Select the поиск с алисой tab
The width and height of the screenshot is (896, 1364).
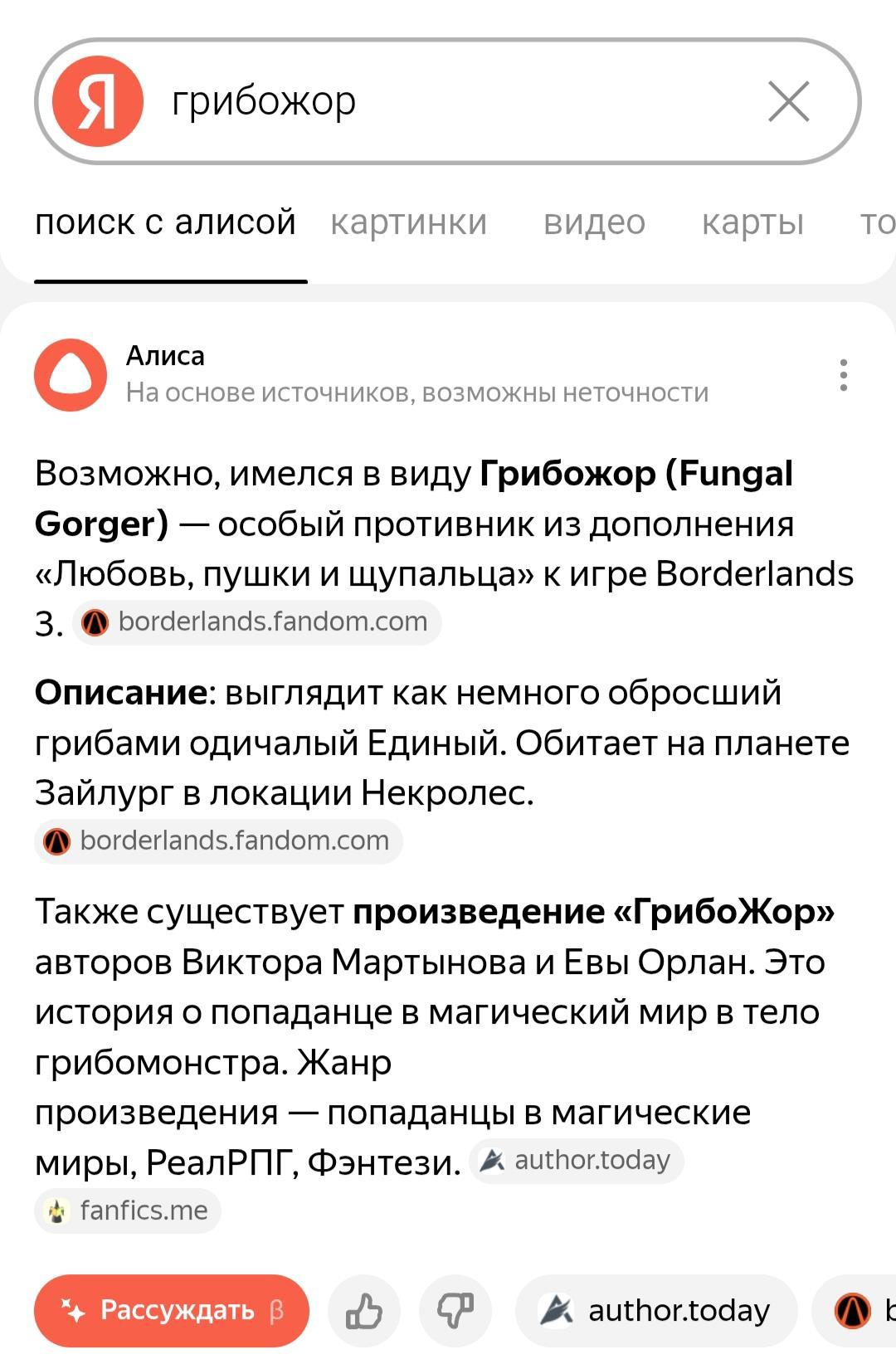tap(166, 222)
